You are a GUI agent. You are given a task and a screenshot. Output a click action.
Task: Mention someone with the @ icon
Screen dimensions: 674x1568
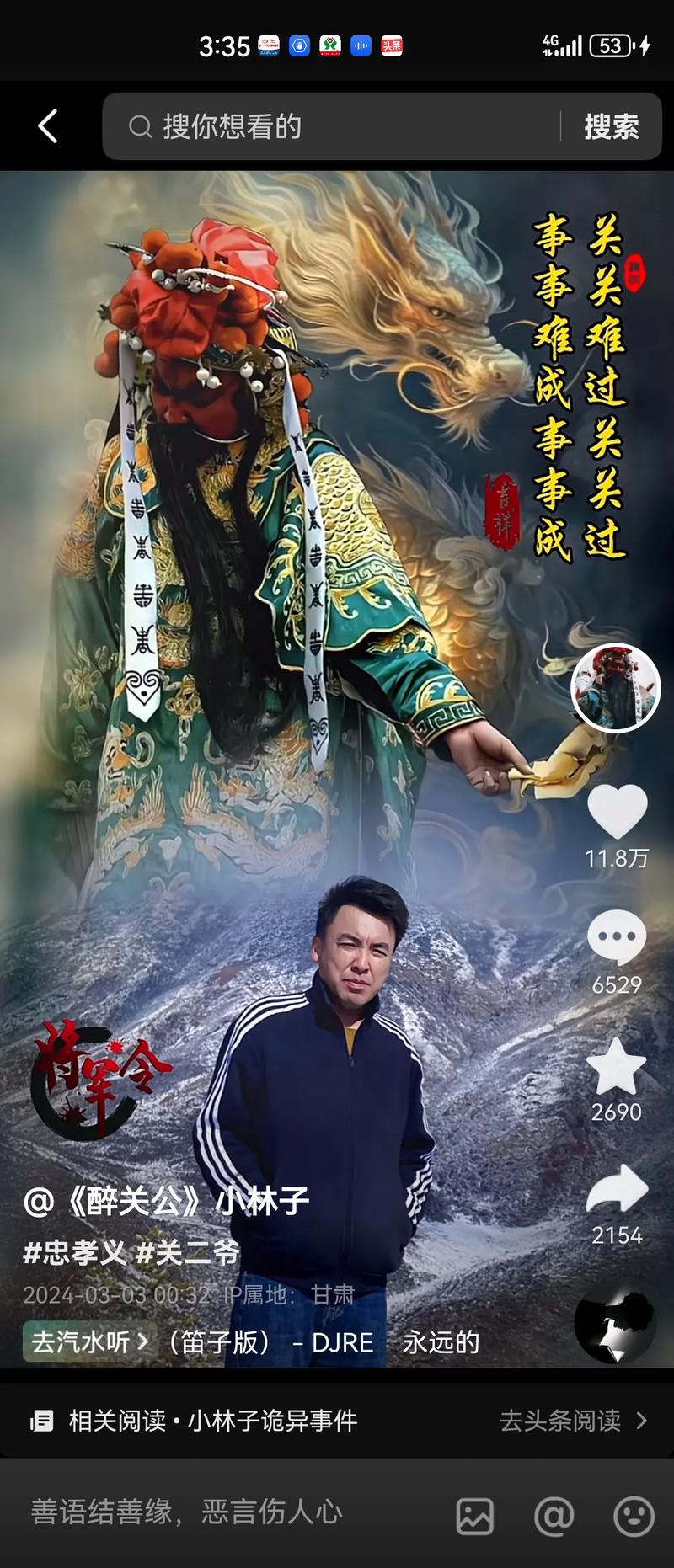(x=554, y=1517)
